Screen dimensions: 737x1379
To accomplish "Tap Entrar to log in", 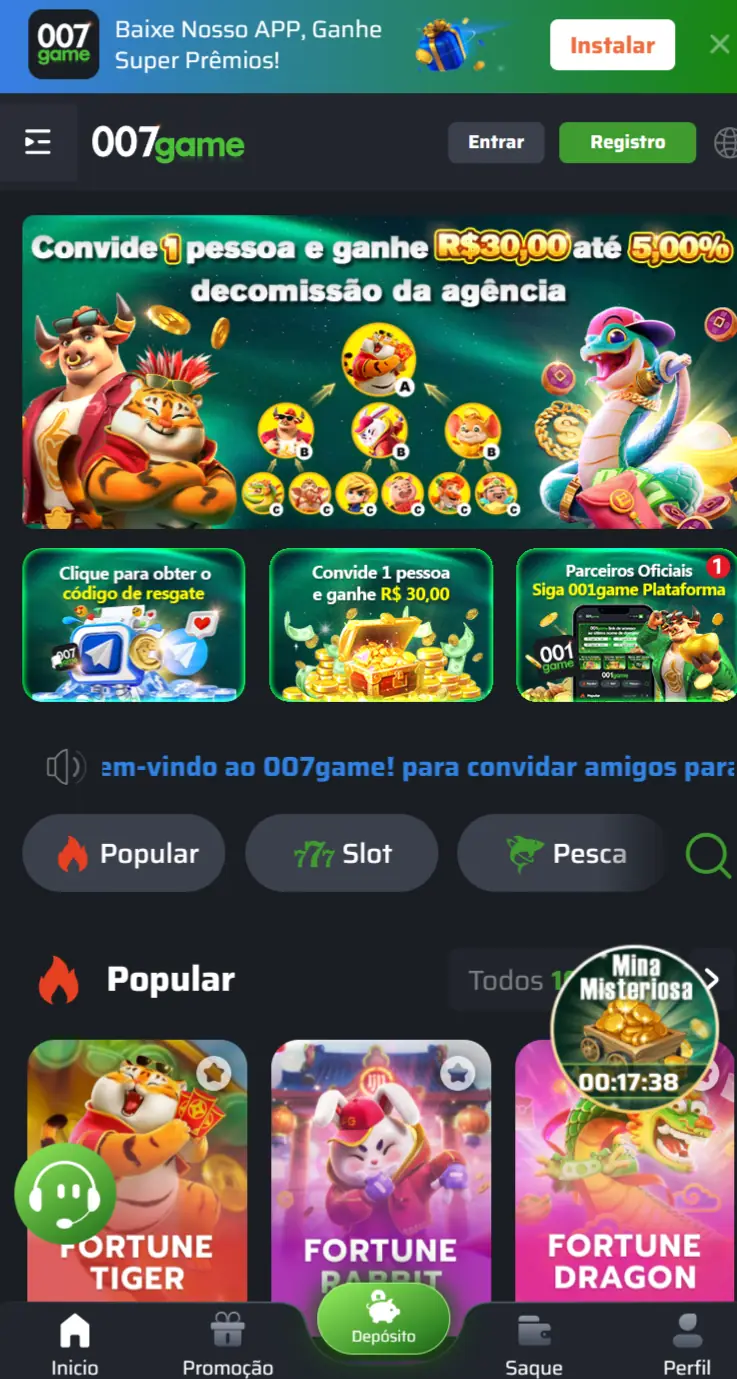I will click(496, 142).
